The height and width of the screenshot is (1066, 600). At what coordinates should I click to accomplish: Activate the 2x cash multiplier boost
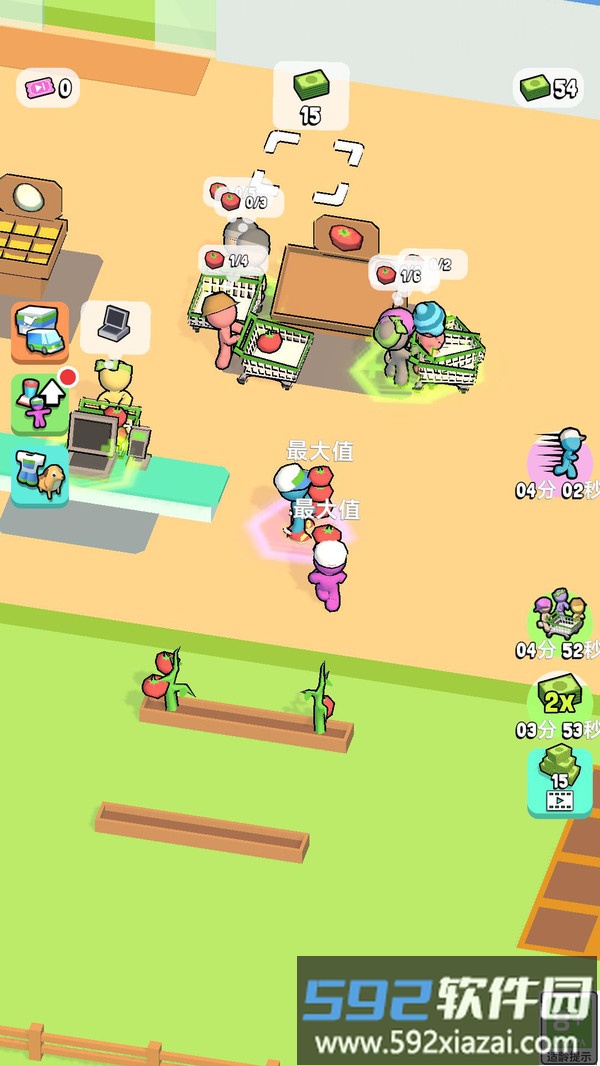559,698
